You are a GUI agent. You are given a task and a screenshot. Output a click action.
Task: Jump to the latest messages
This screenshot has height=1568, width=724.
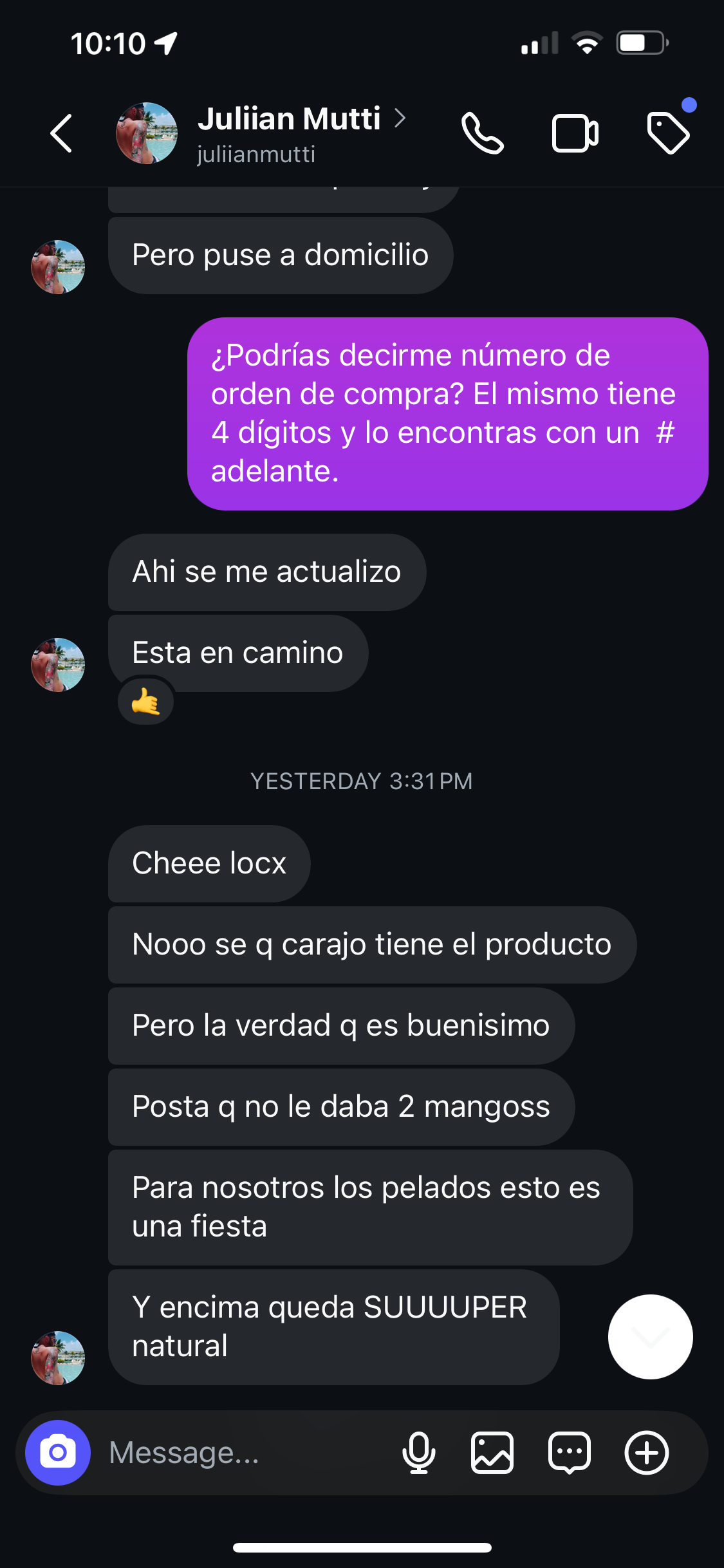coord(650,1337)
